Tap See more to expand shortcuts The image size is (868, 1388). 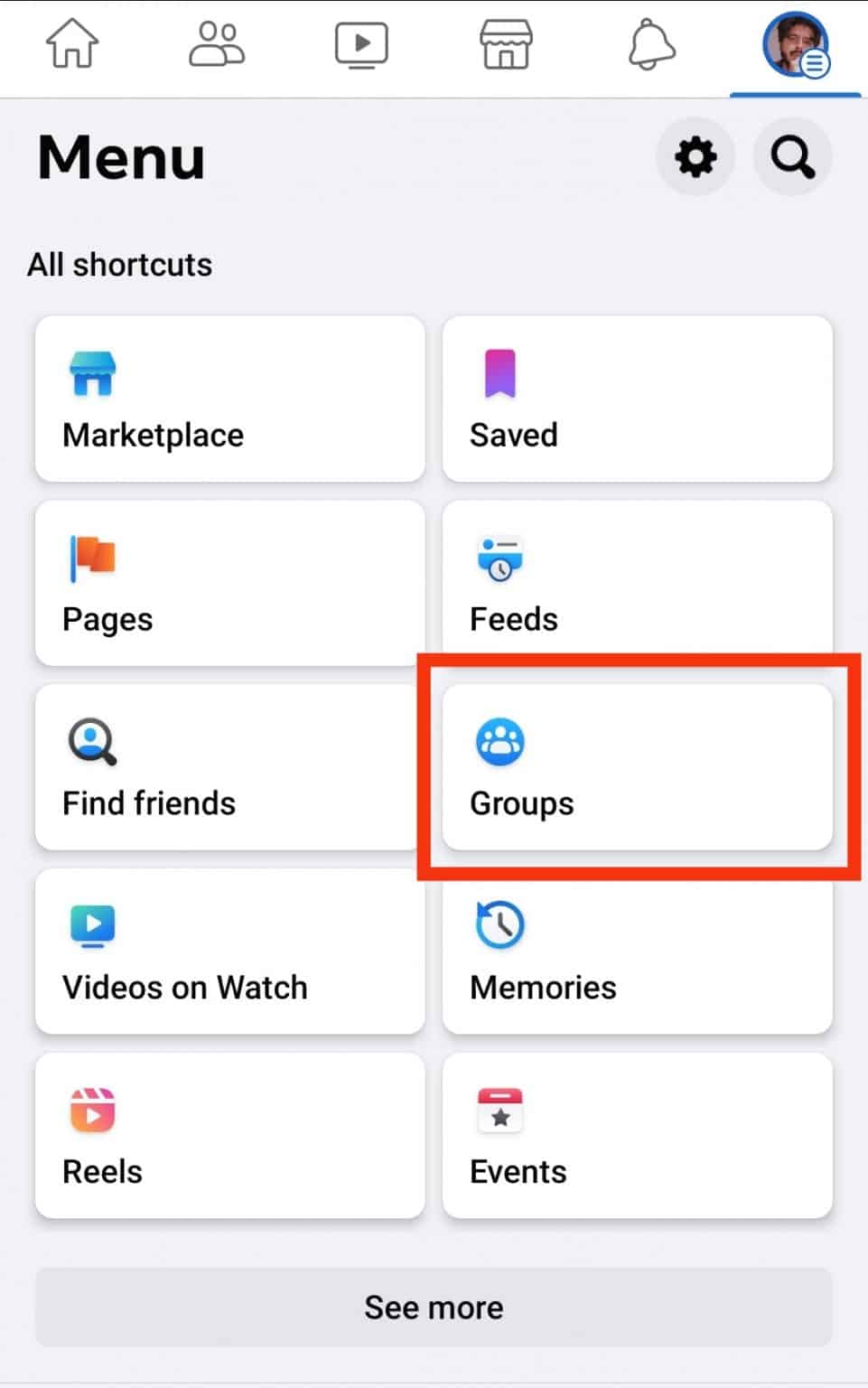[434, 1306]
